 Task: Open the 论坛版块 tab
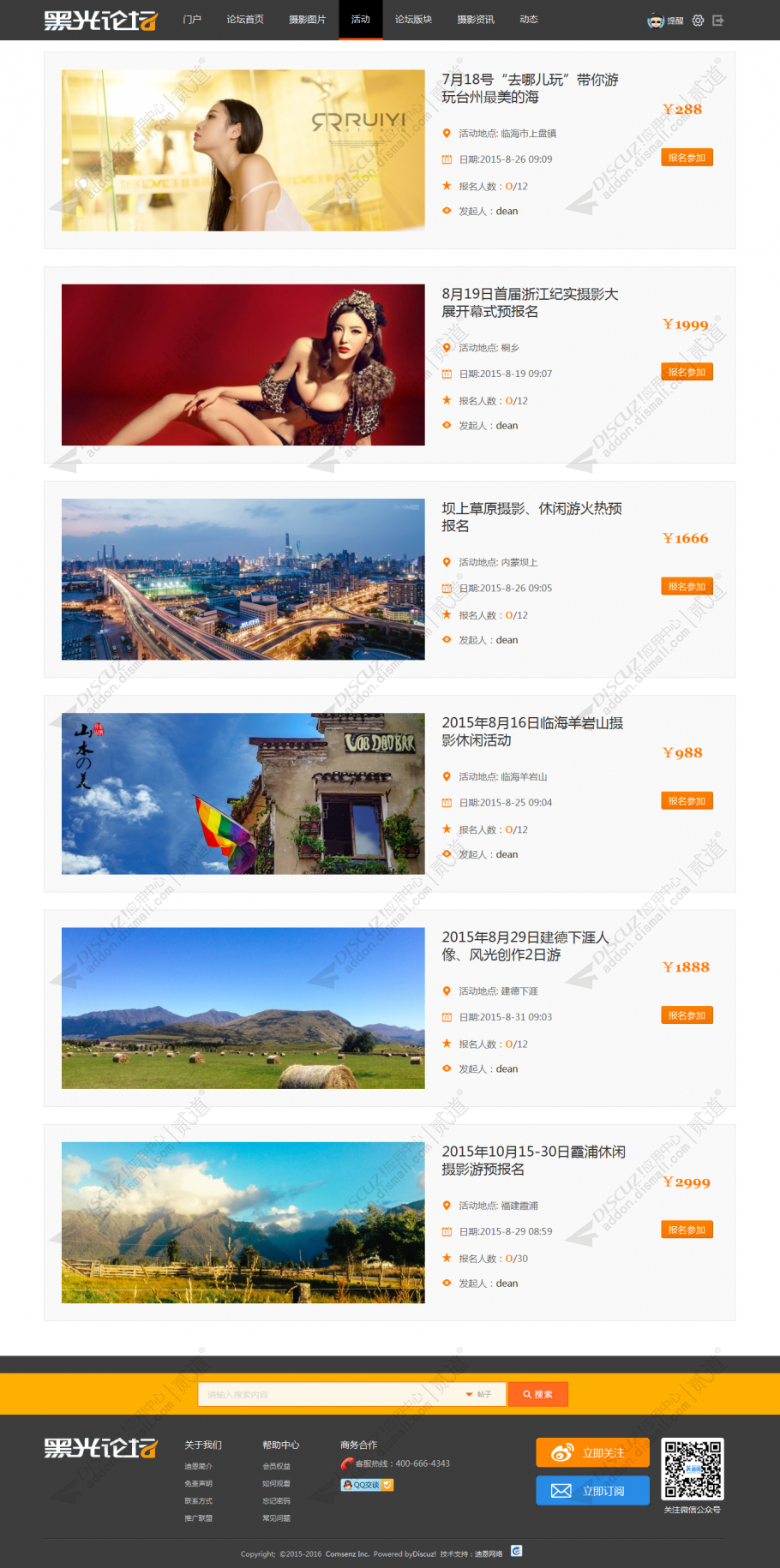pos(413,20)
